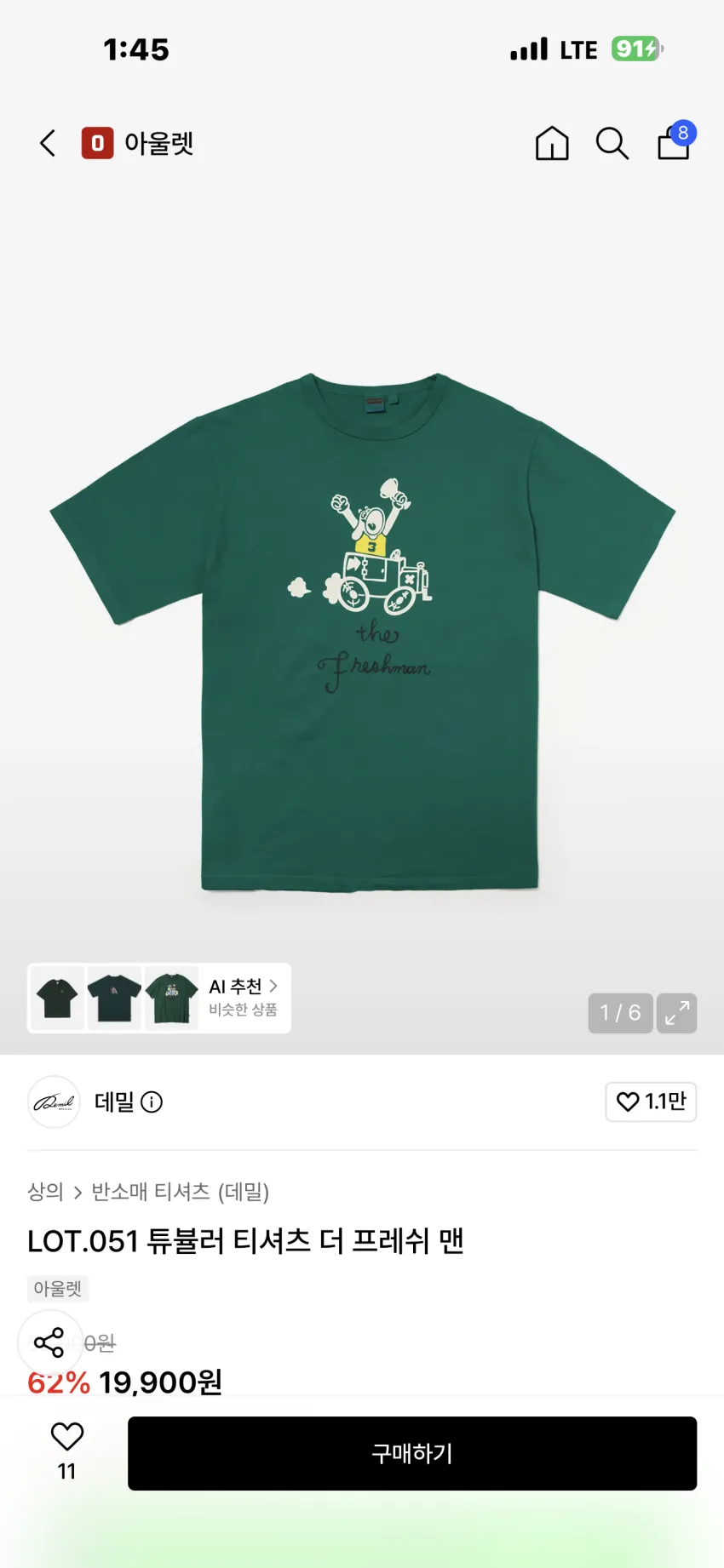724x1568 pixels.
Task: Open the 데밀 brand page
Action: pos(113,1102)
